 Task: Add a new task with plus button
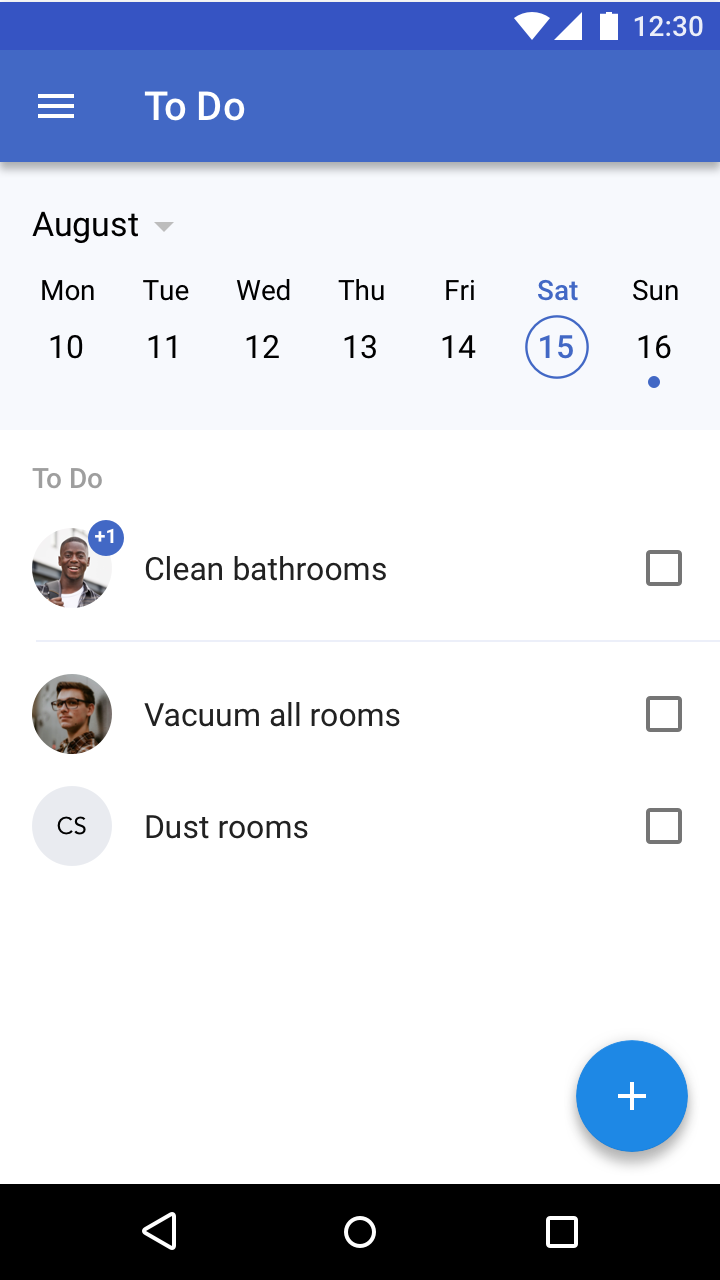[x=632, y=1096]
